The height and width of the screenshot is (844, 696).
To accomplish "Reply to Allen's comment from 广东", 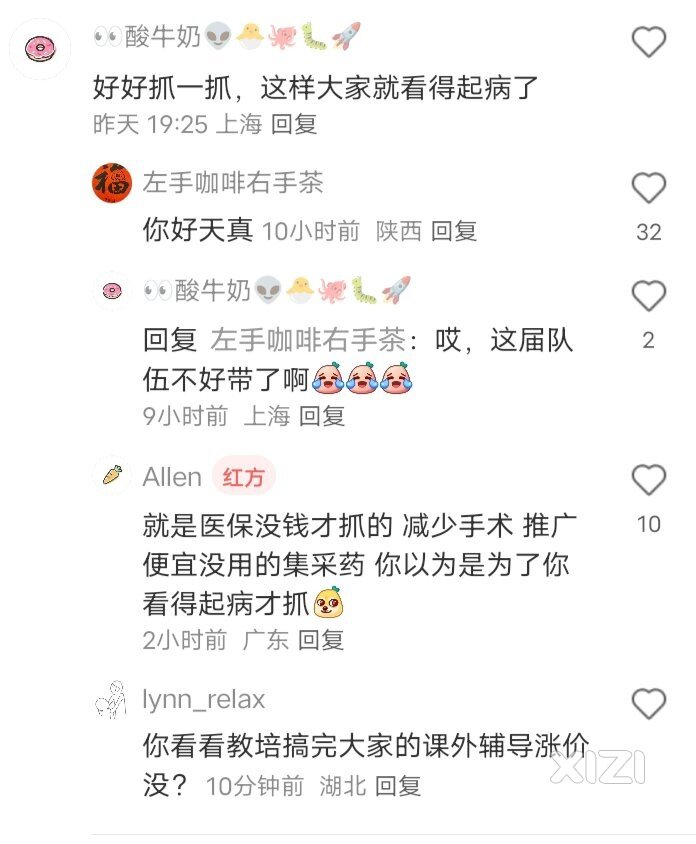I will 320,639.
